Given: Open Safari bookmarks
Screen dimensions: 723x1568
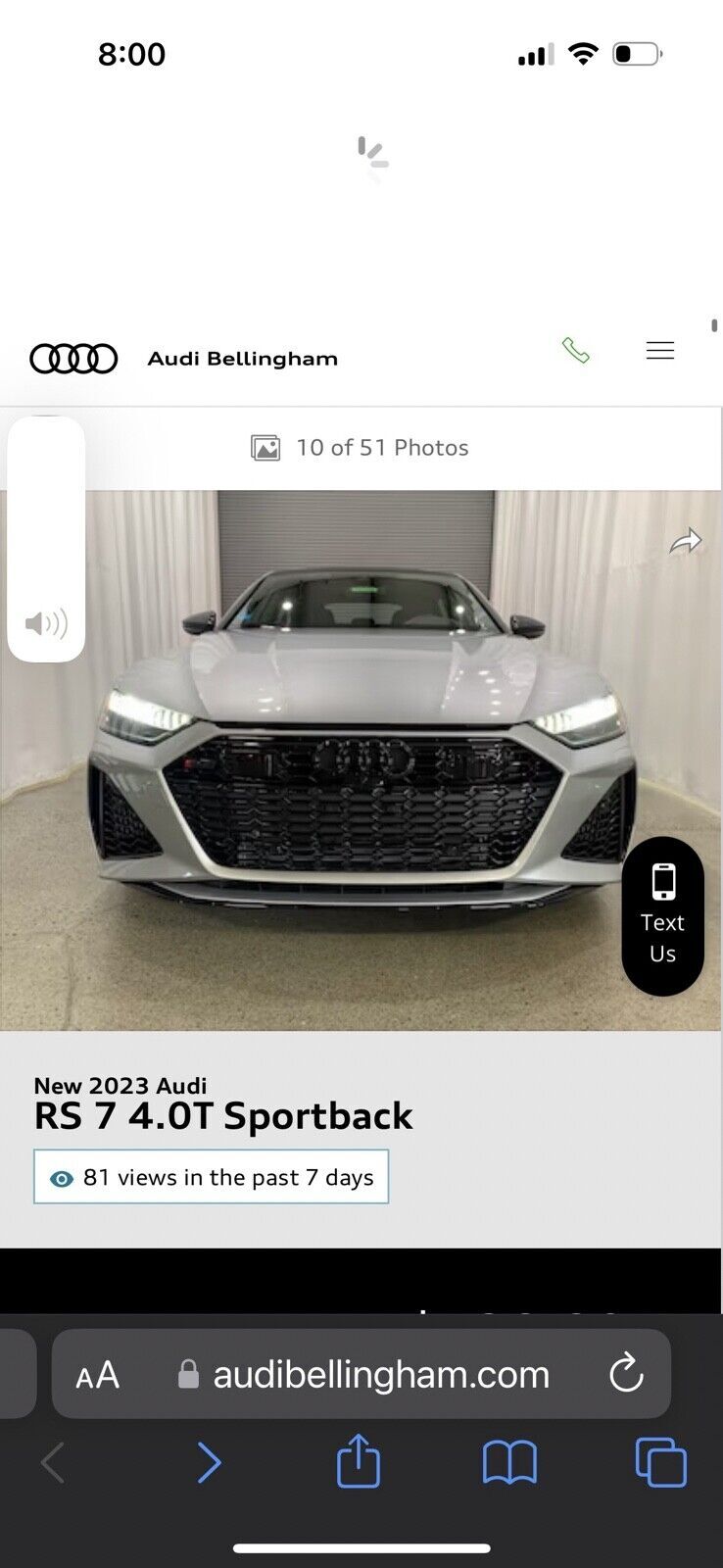Looking at the screenshot, I should click(509, 1463).
